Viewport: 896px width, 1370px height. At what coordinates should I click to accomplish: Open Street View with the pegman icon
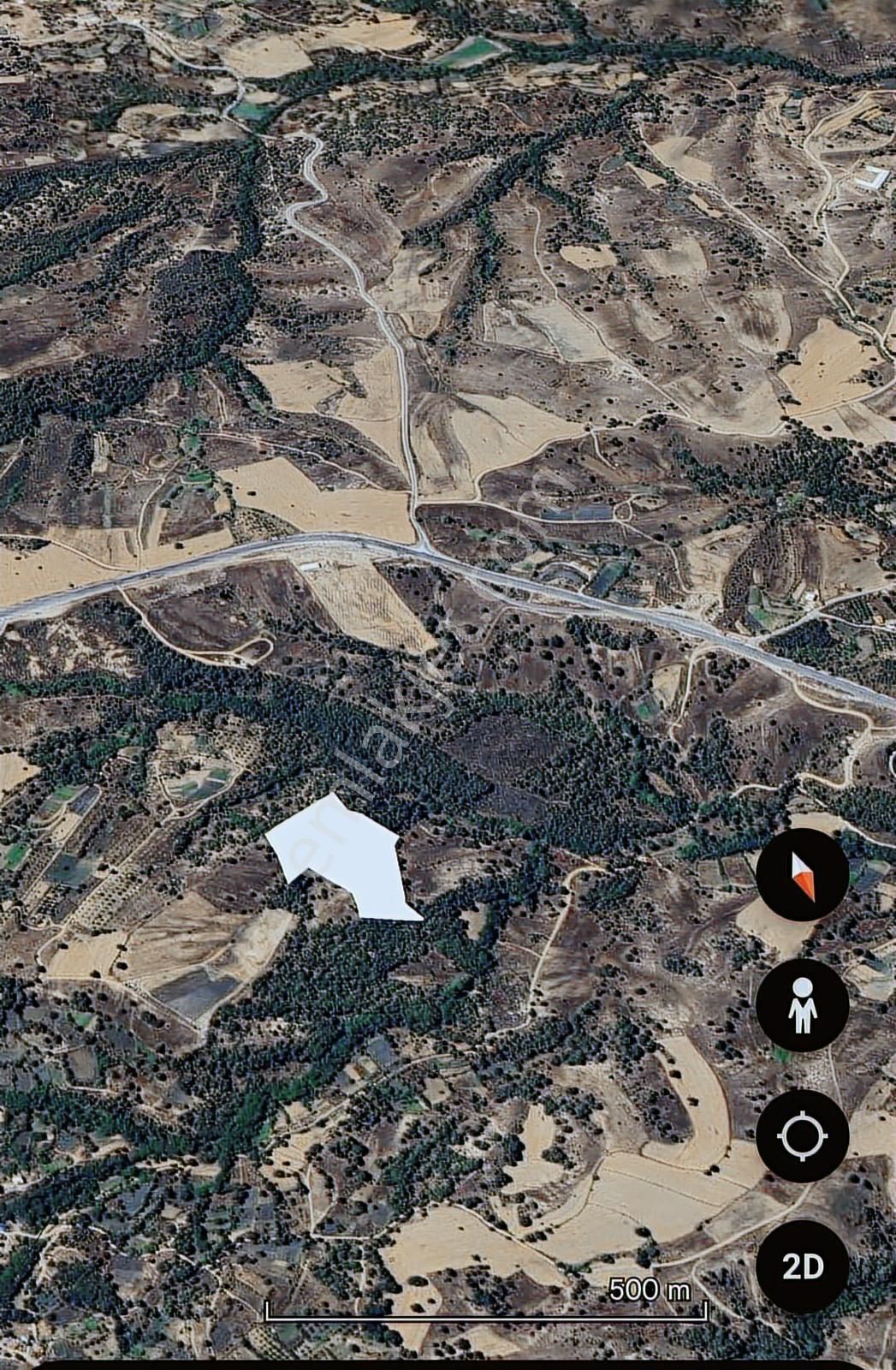802,1005
